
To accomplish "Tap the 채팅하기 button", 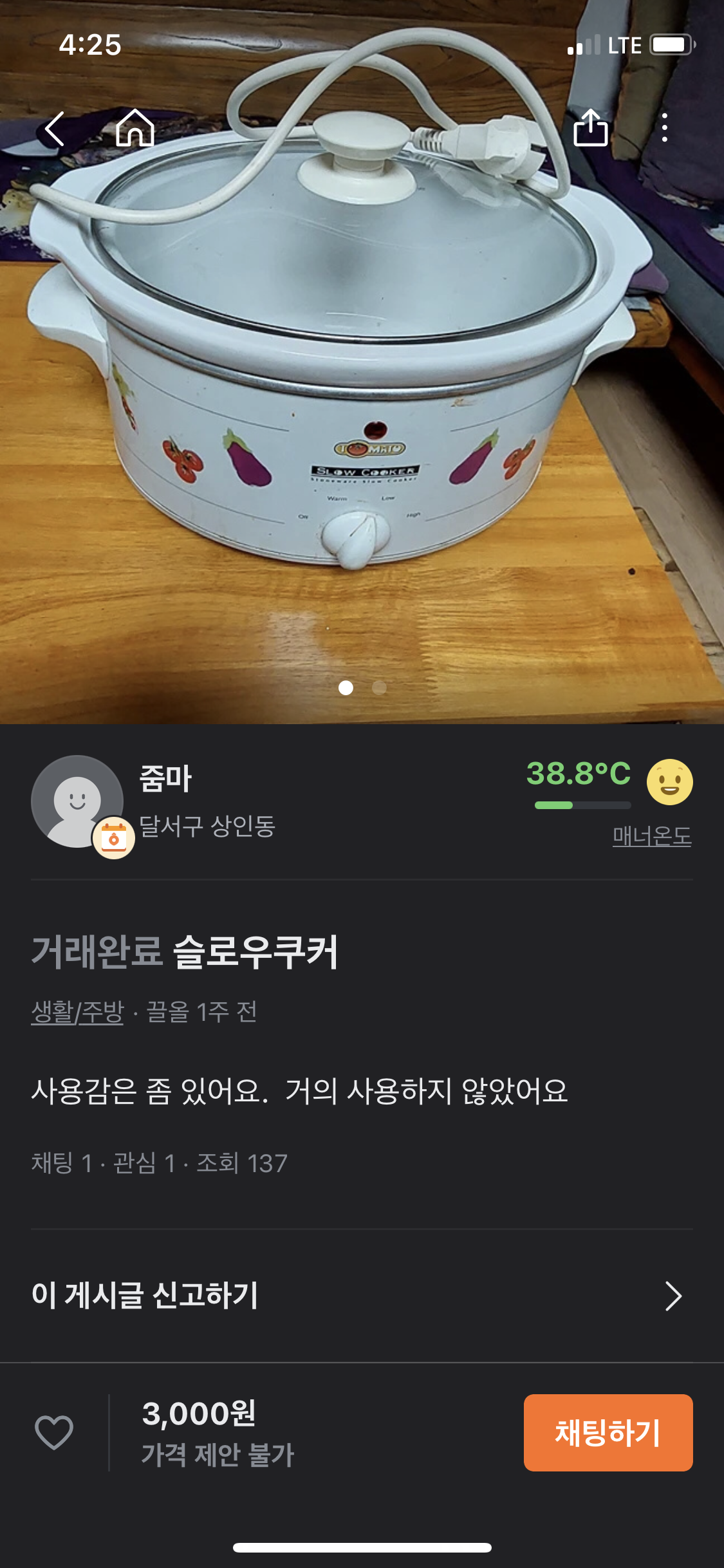I will point(608,1432).
